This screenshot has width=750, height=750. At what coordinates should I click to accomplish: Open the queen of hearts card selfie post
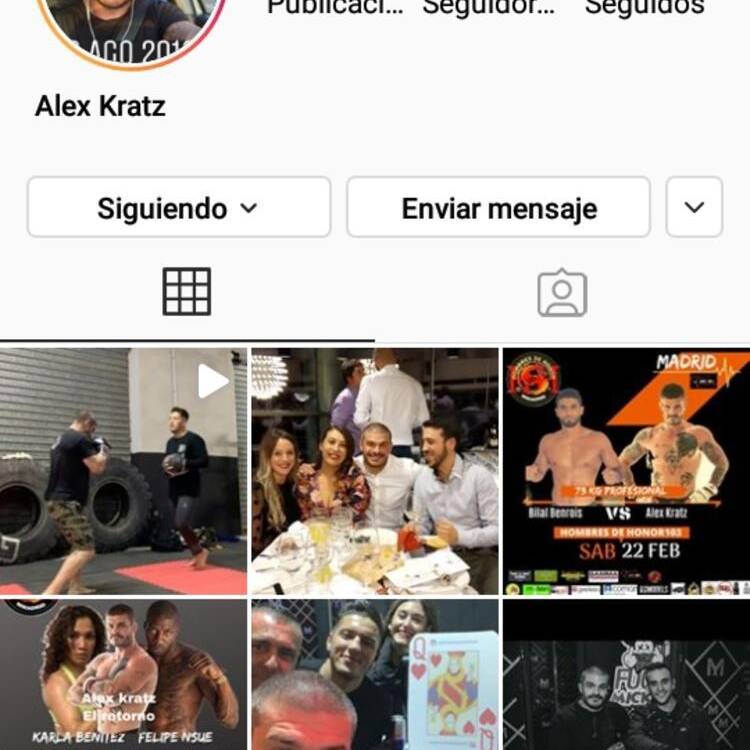point(375,675)
